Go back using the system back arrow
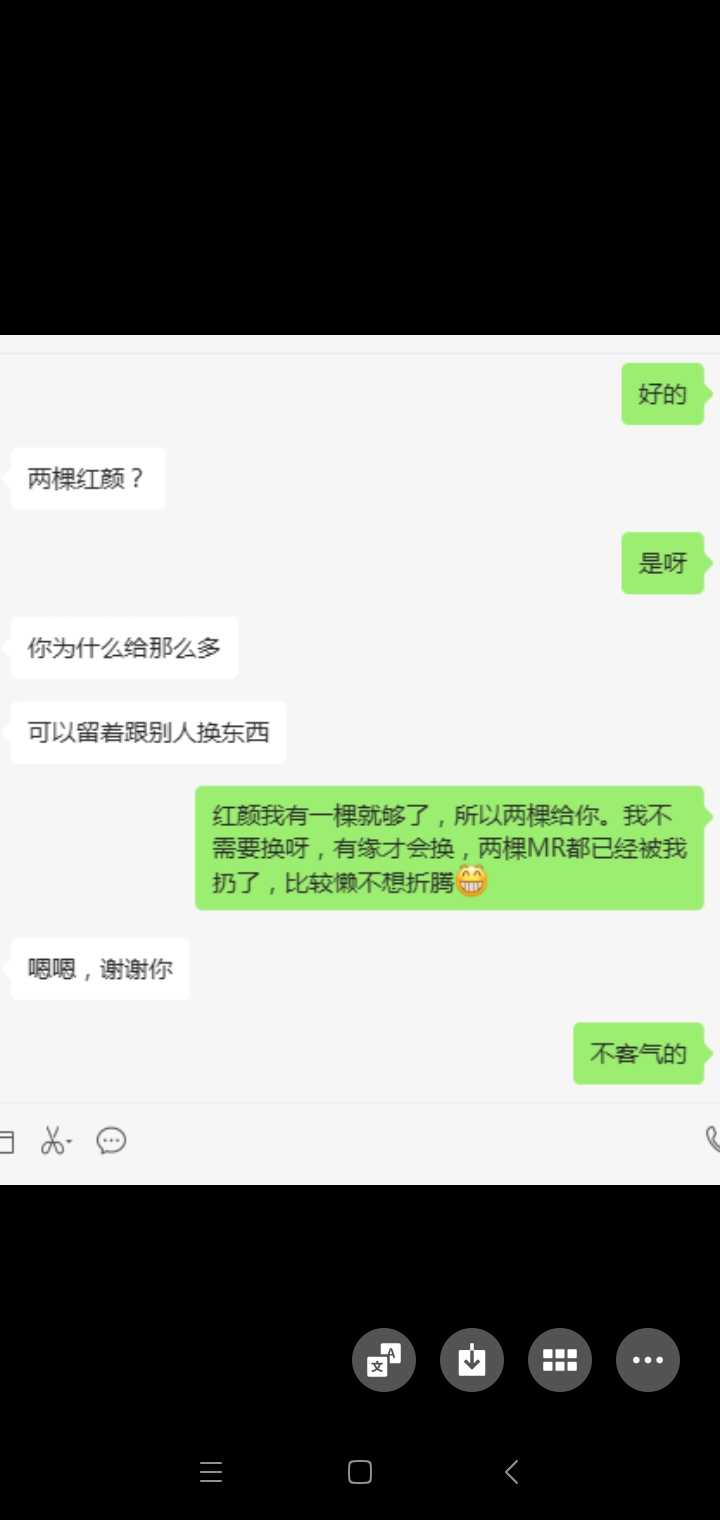 click(511, 1471)
